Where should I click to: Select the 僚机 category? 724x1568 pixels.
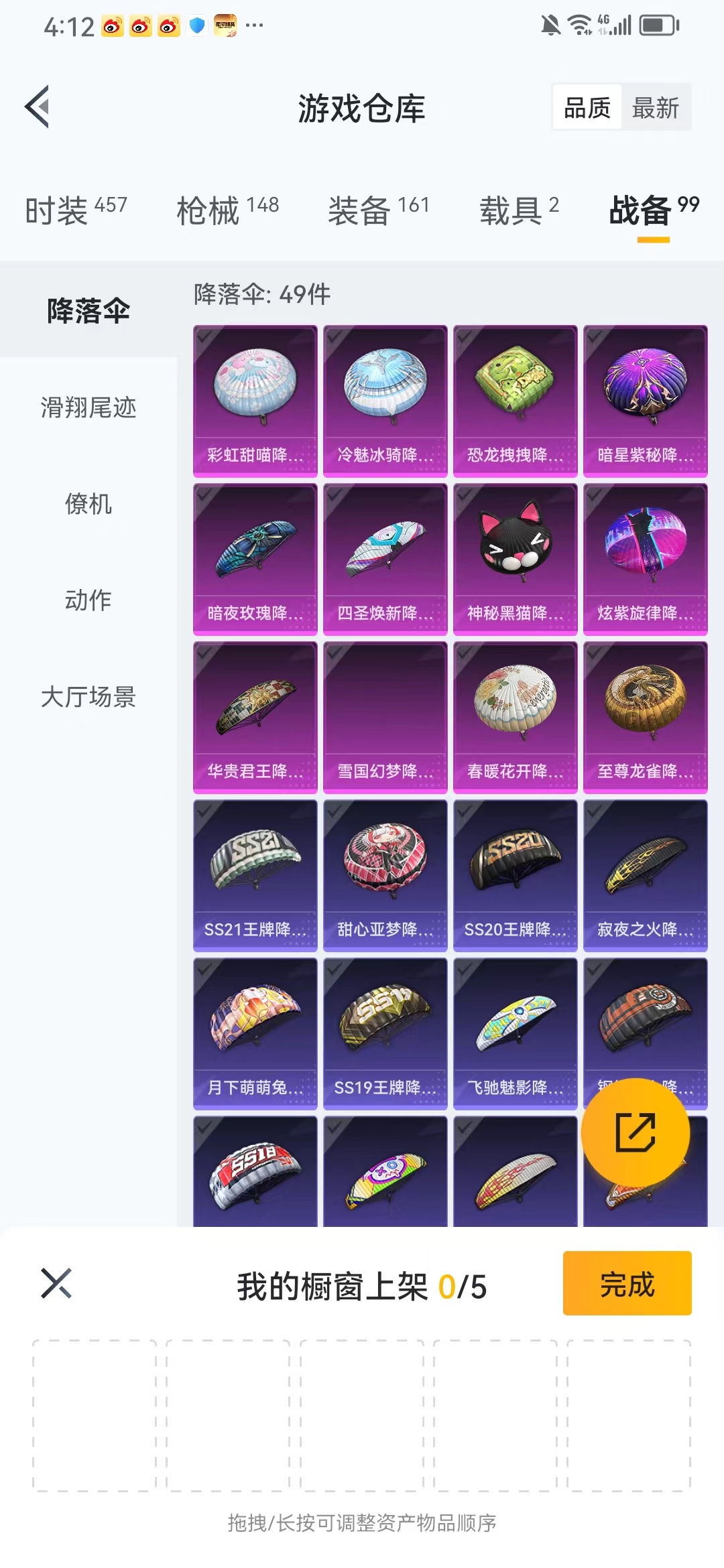[88, 504]
